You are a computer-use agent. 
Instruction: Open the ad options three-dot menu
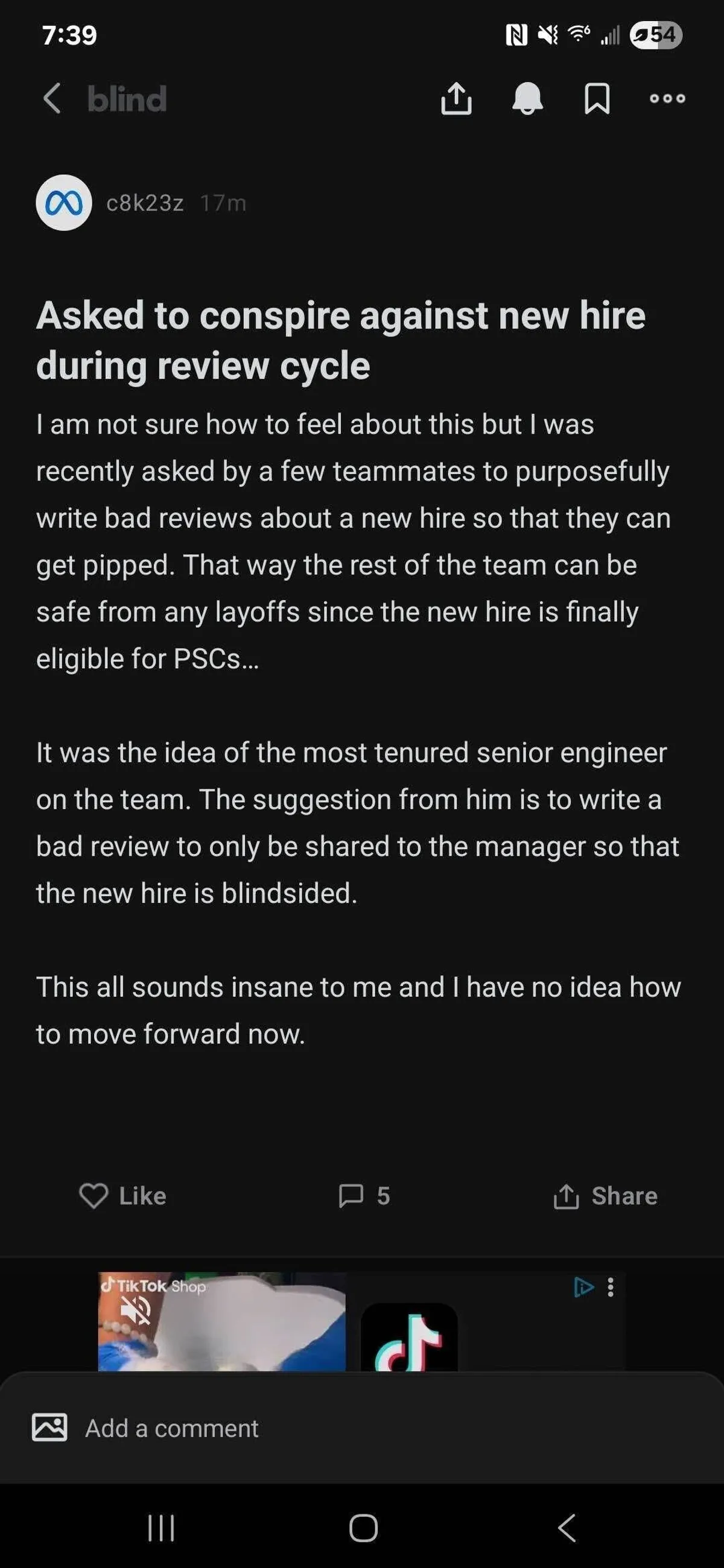611,1287
